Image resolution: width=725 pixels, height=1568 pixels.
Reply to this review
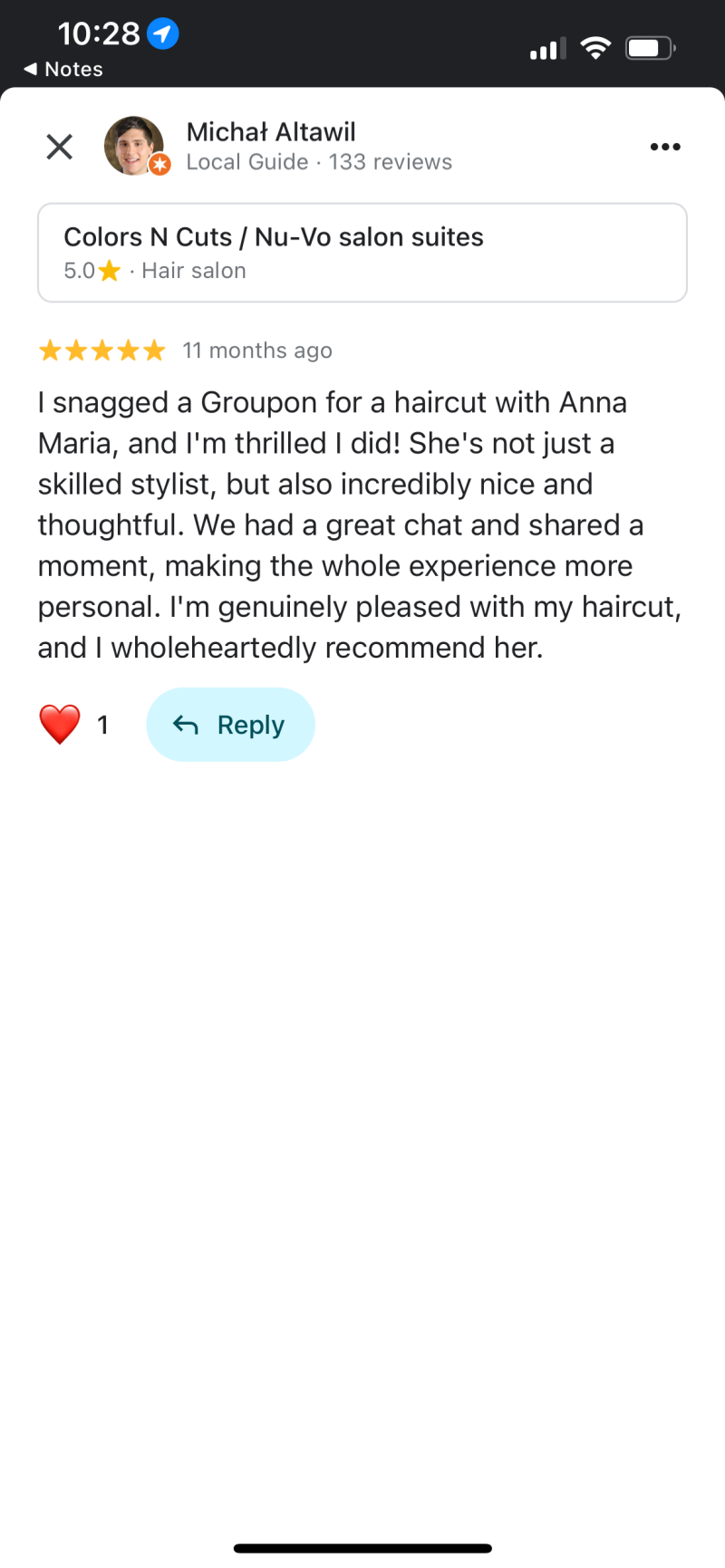click(230, 725)
